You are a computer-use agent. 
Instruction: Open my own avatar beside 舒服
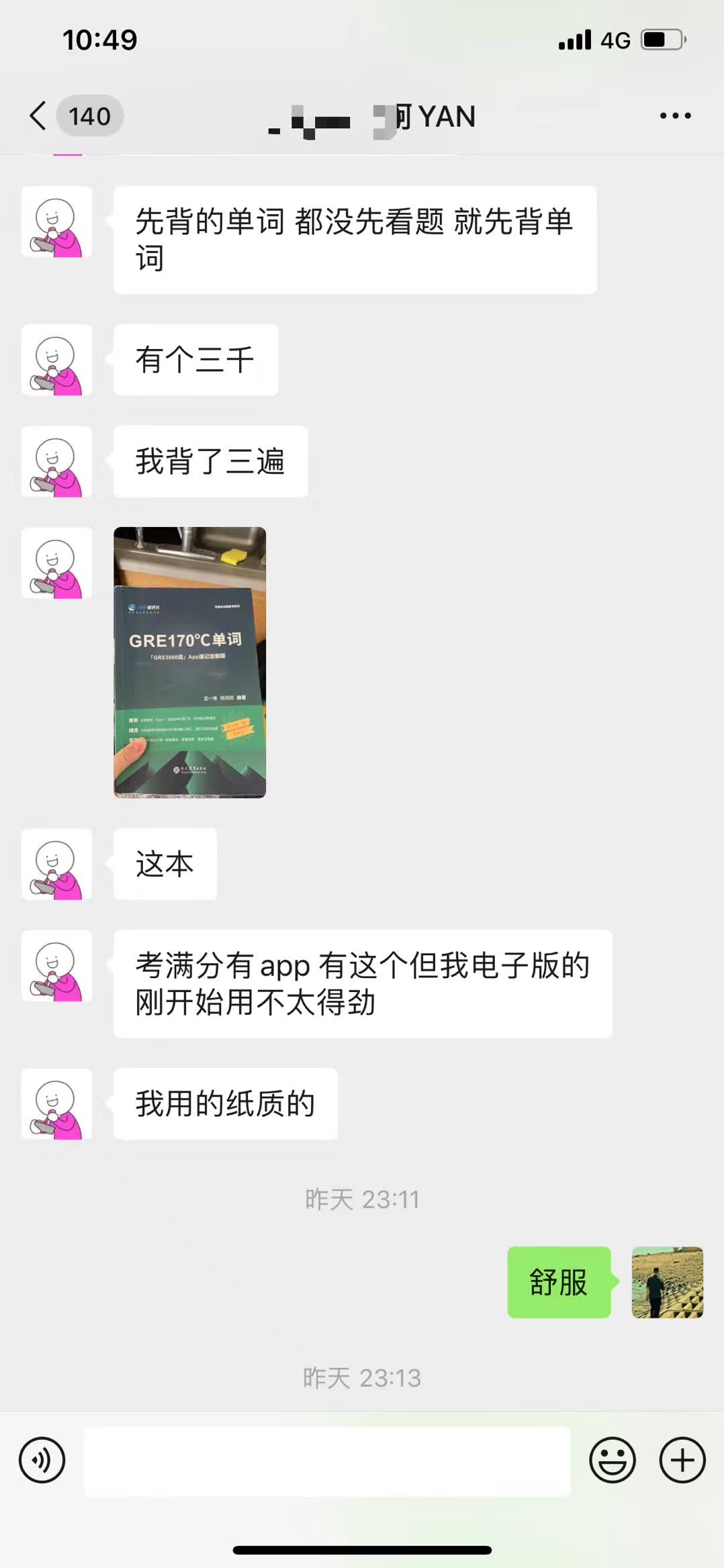click(667, 1282)
